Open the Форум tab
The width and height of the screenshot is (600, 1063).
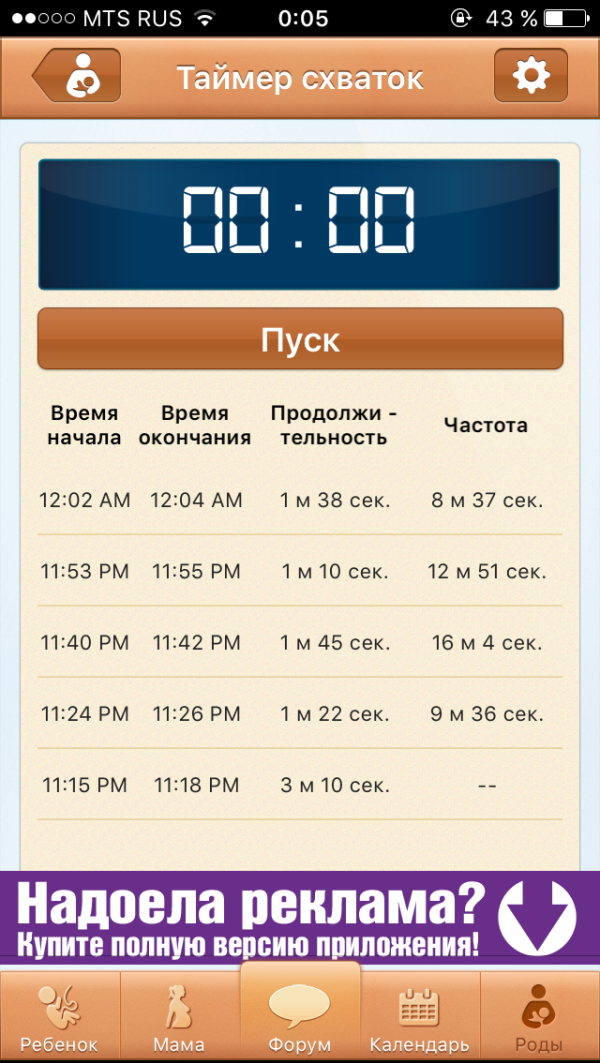pos(300,1015)
